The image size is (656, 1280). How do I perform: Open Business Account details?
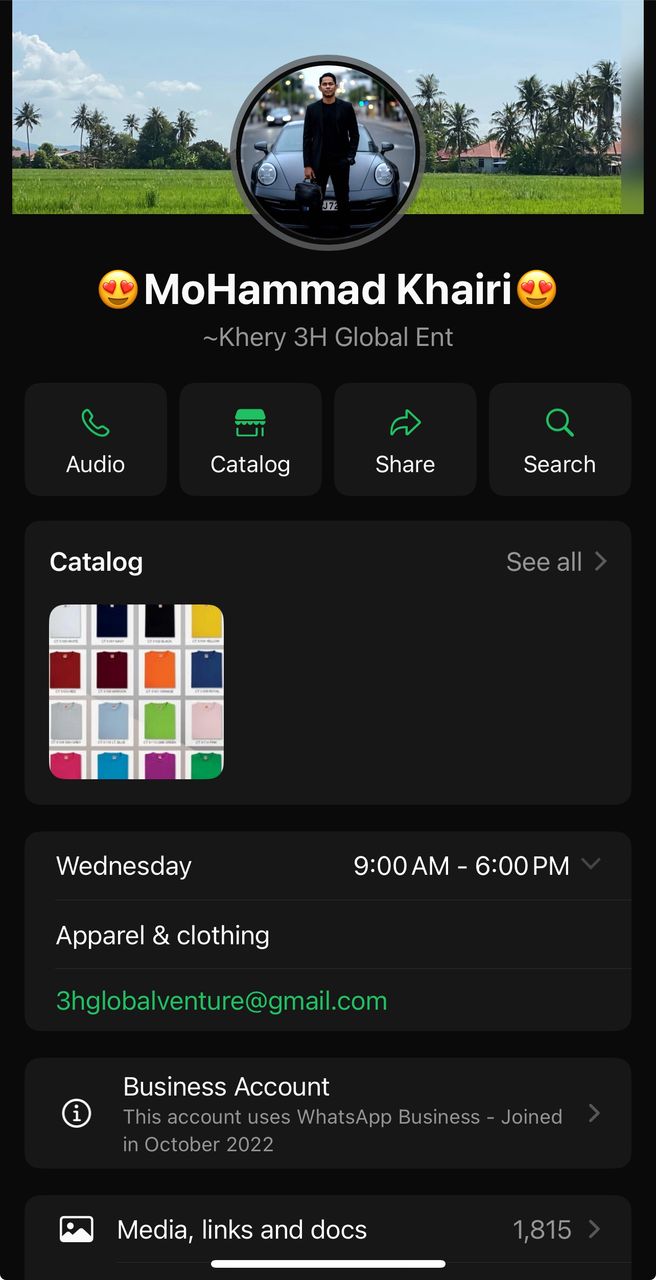(328, 1113)
